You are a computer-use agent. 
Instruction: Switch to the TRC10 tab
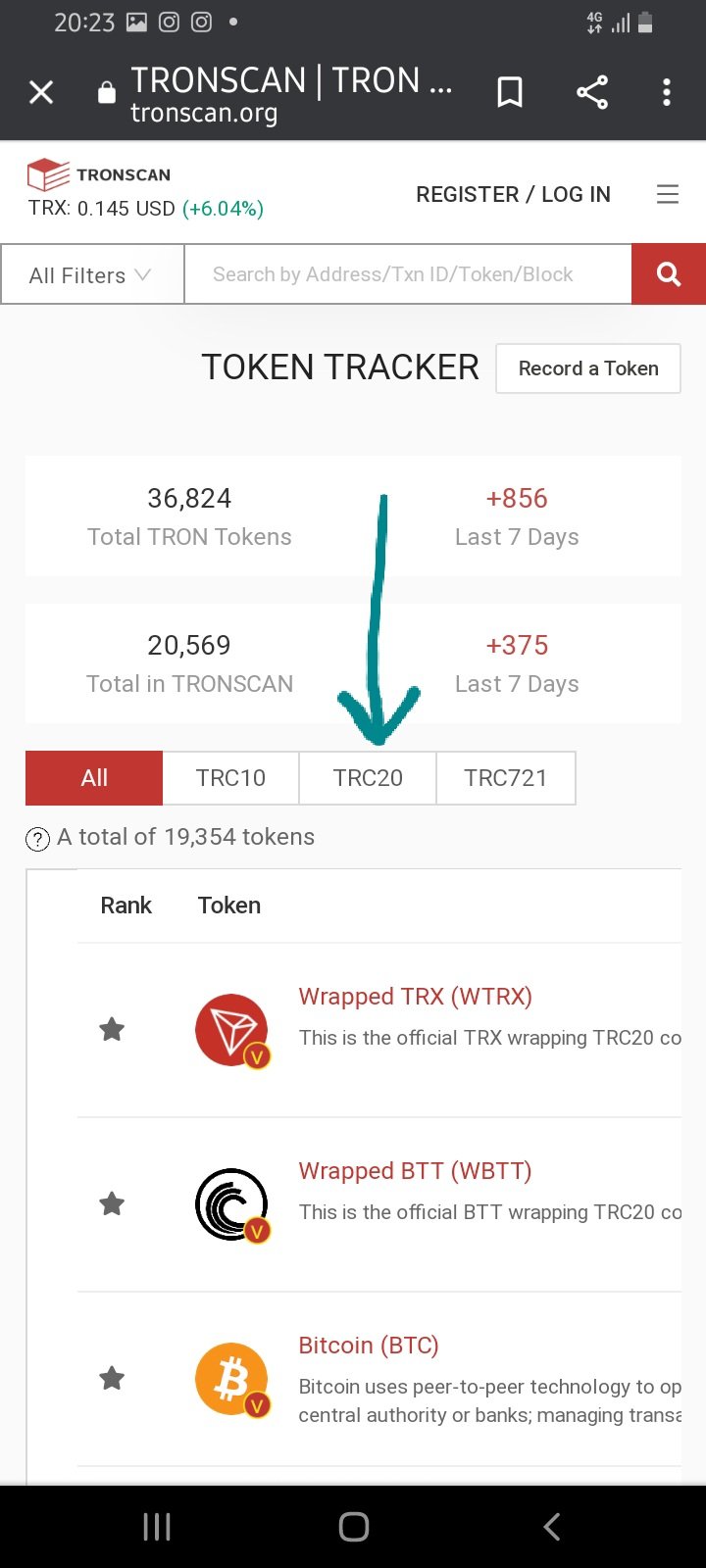point(230,778)
